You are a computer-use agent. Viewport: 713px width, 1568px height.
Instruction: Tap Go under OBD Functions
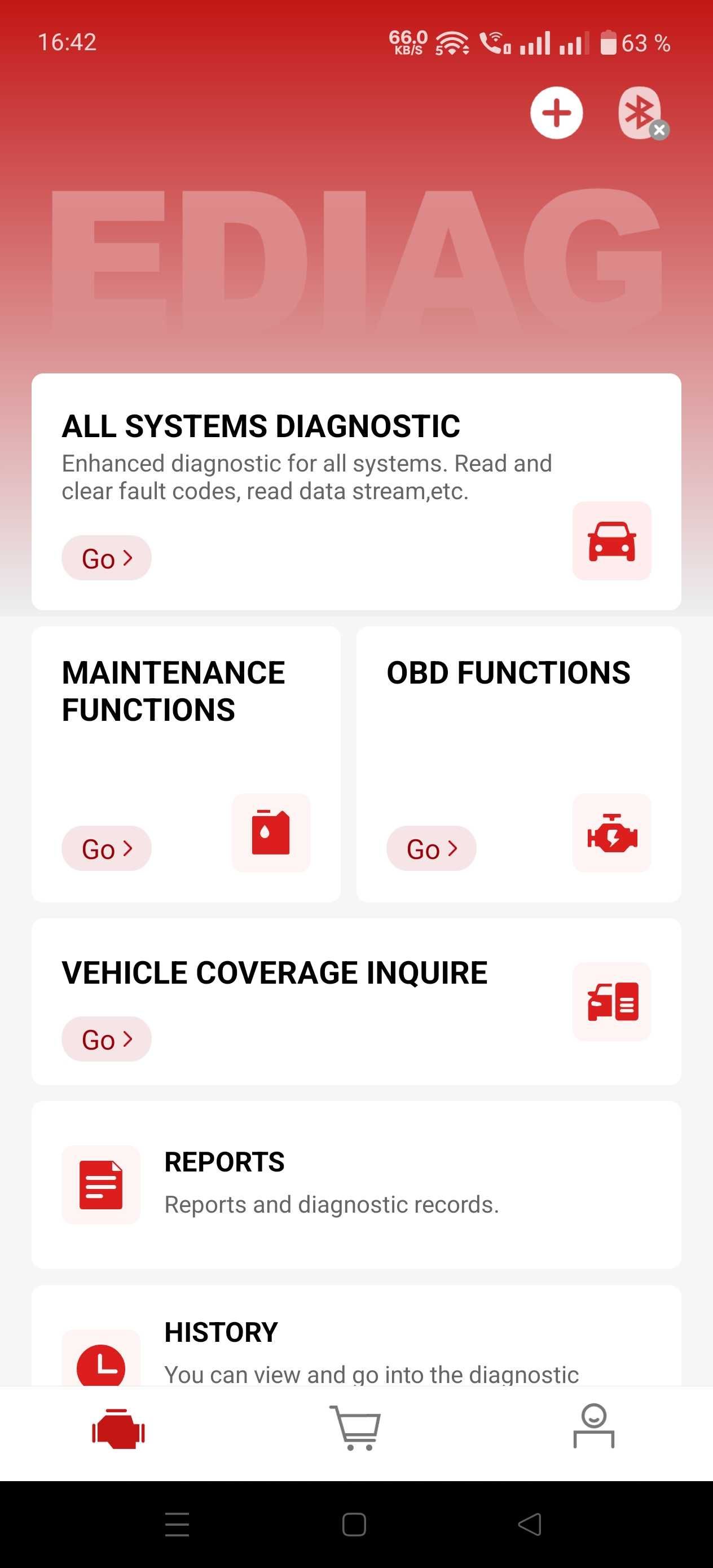click(x=431, y=848)
